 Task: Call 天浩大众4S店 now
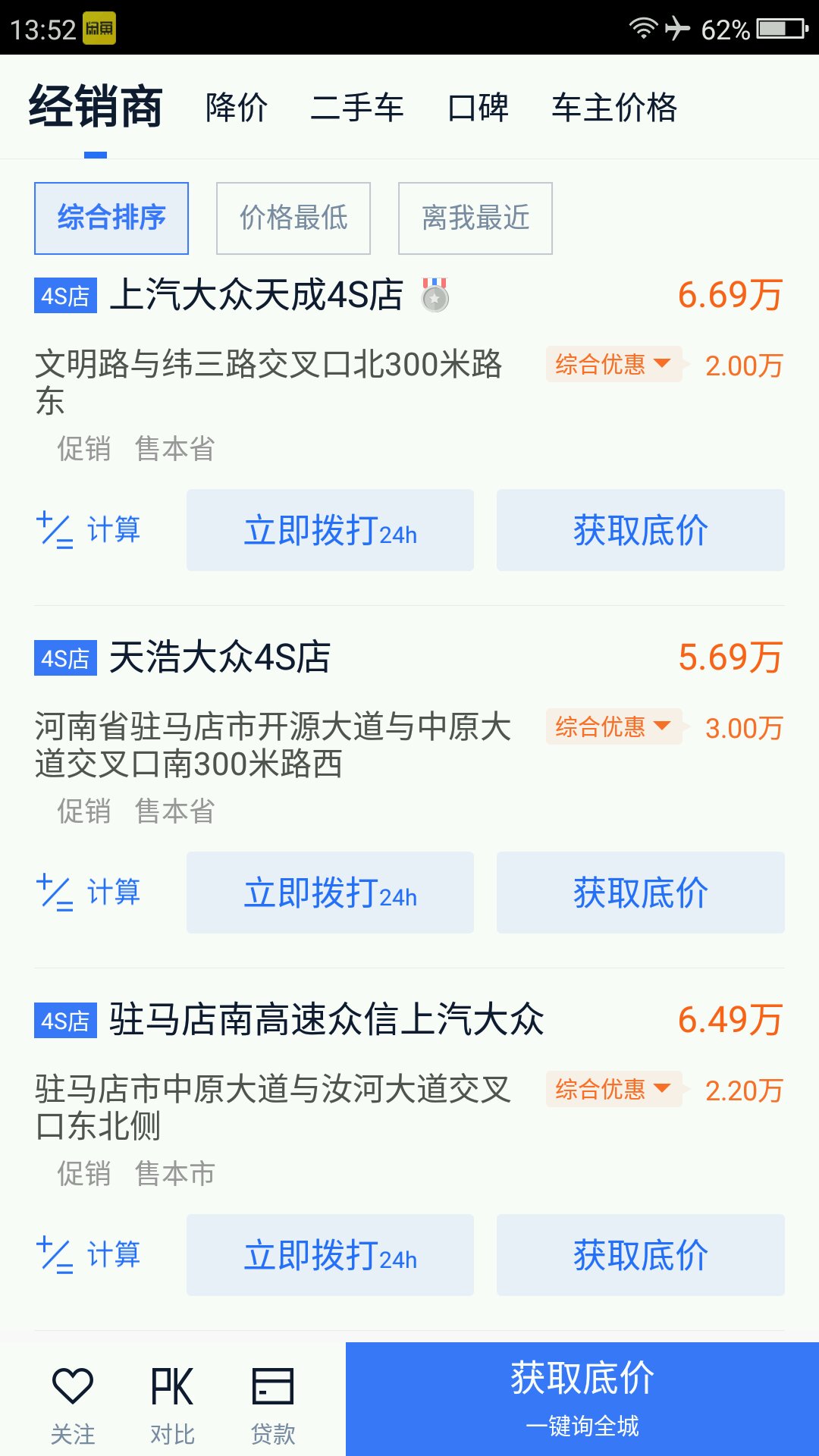(330, 893)
